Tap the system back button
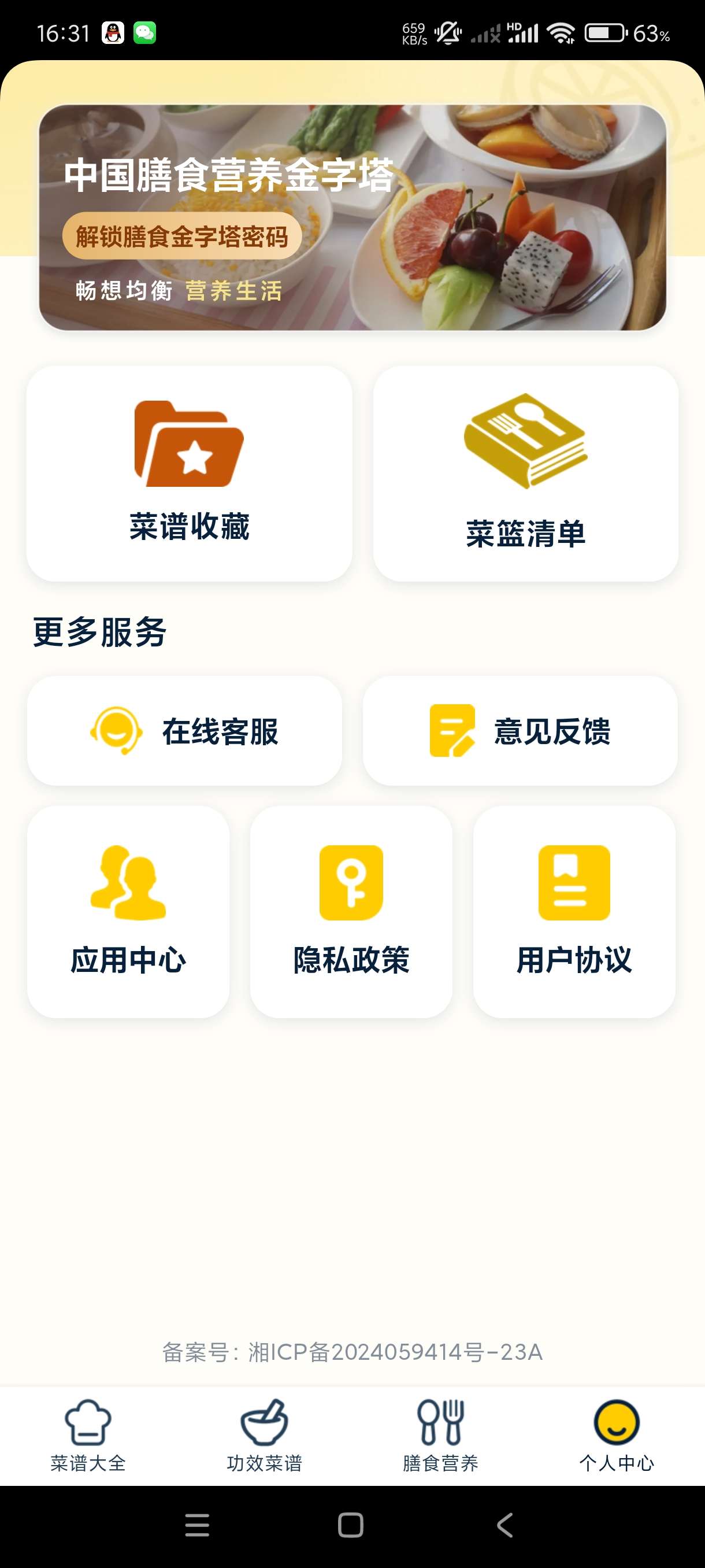 [505, 1525]
